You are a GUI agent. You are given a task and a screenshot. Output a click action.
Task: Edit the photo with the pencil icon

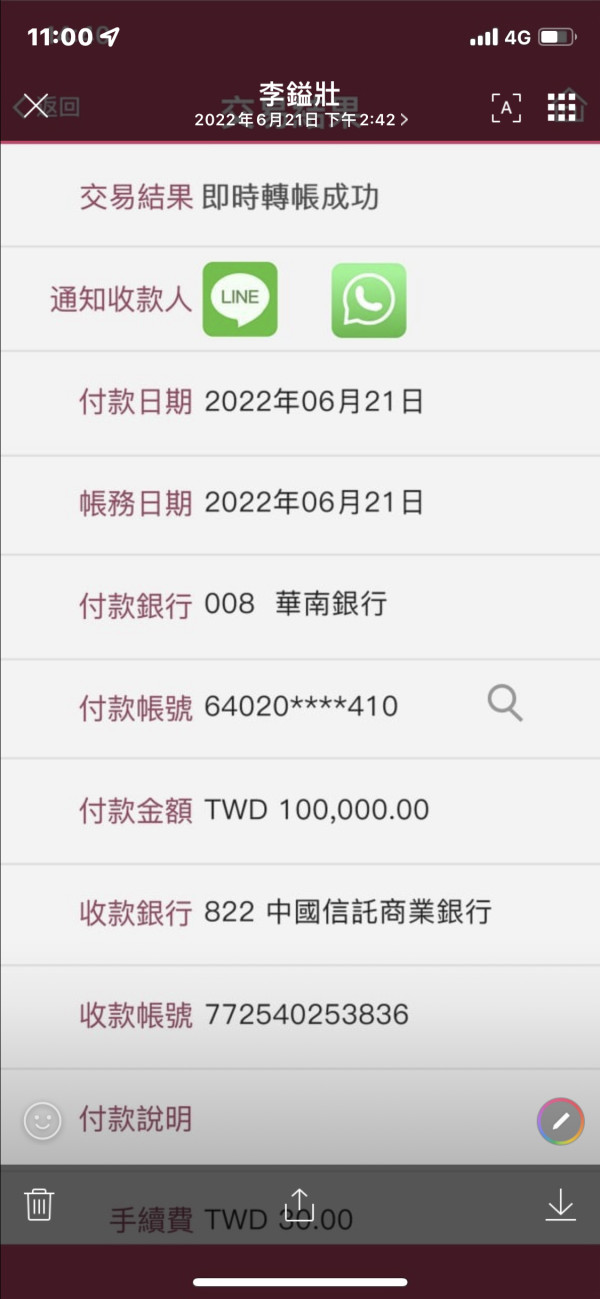click(560, 1121)
